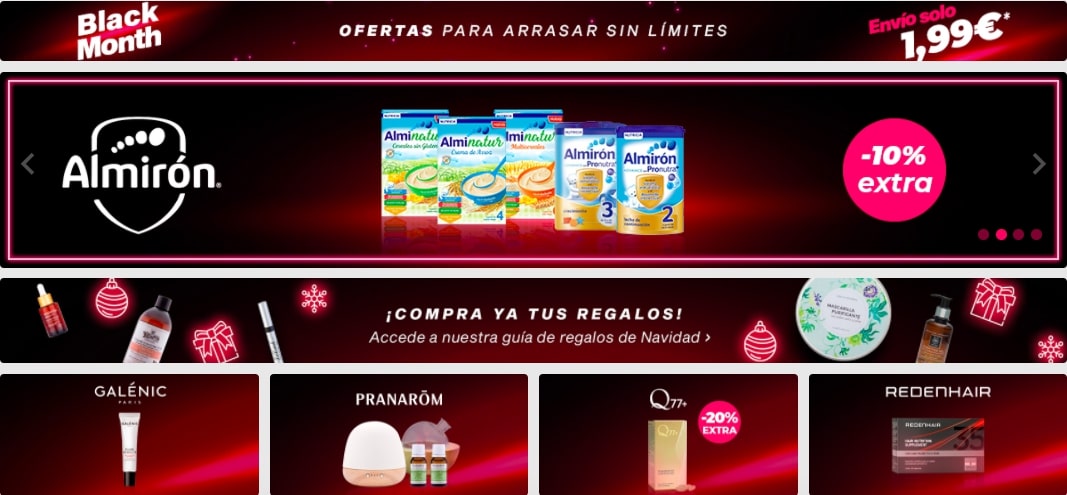Show the next carousel slide
1067x495 pixels.
[1039, 164]
